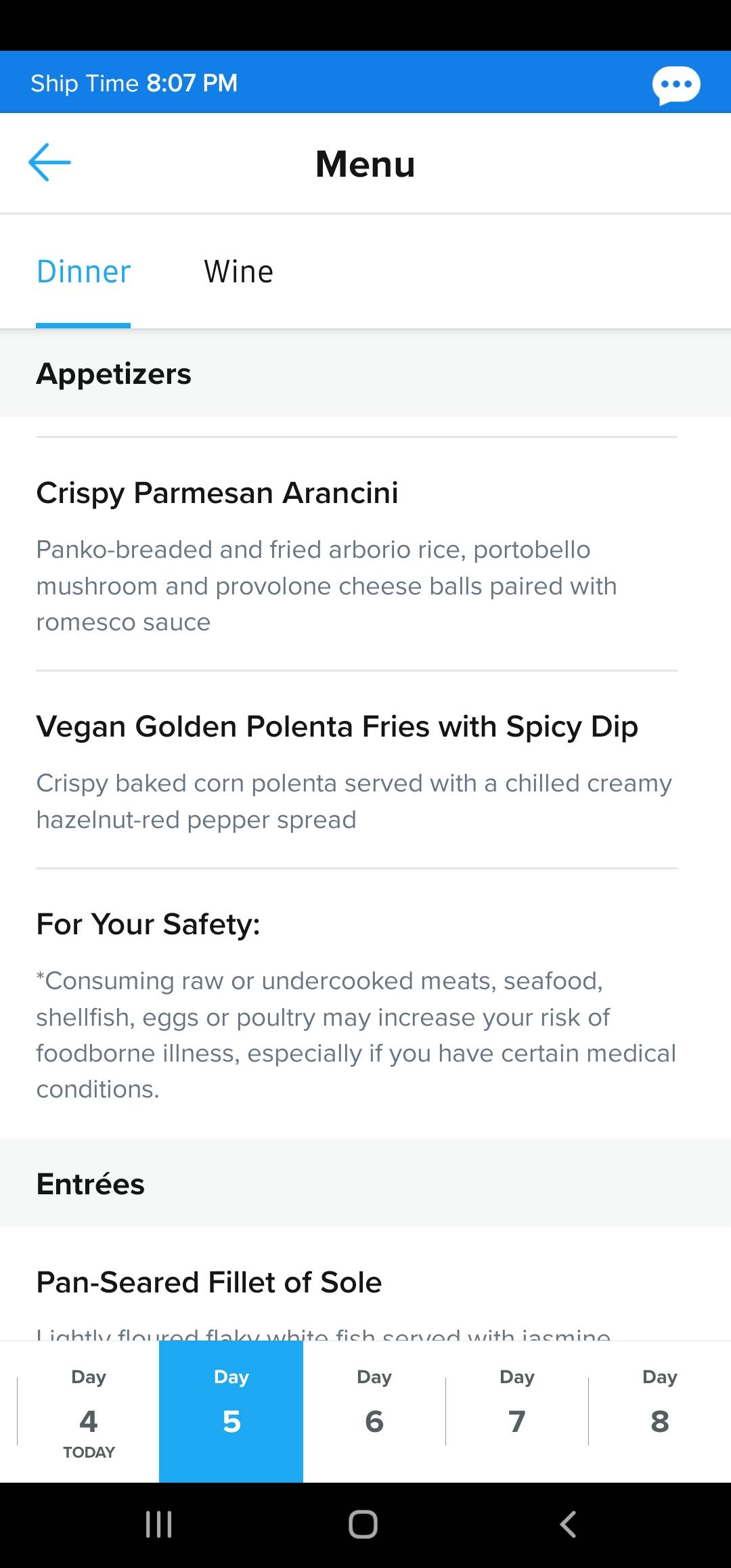Open the system recent apps button
Viewport: 731px width, 1568px height.
click(159, 1525)
